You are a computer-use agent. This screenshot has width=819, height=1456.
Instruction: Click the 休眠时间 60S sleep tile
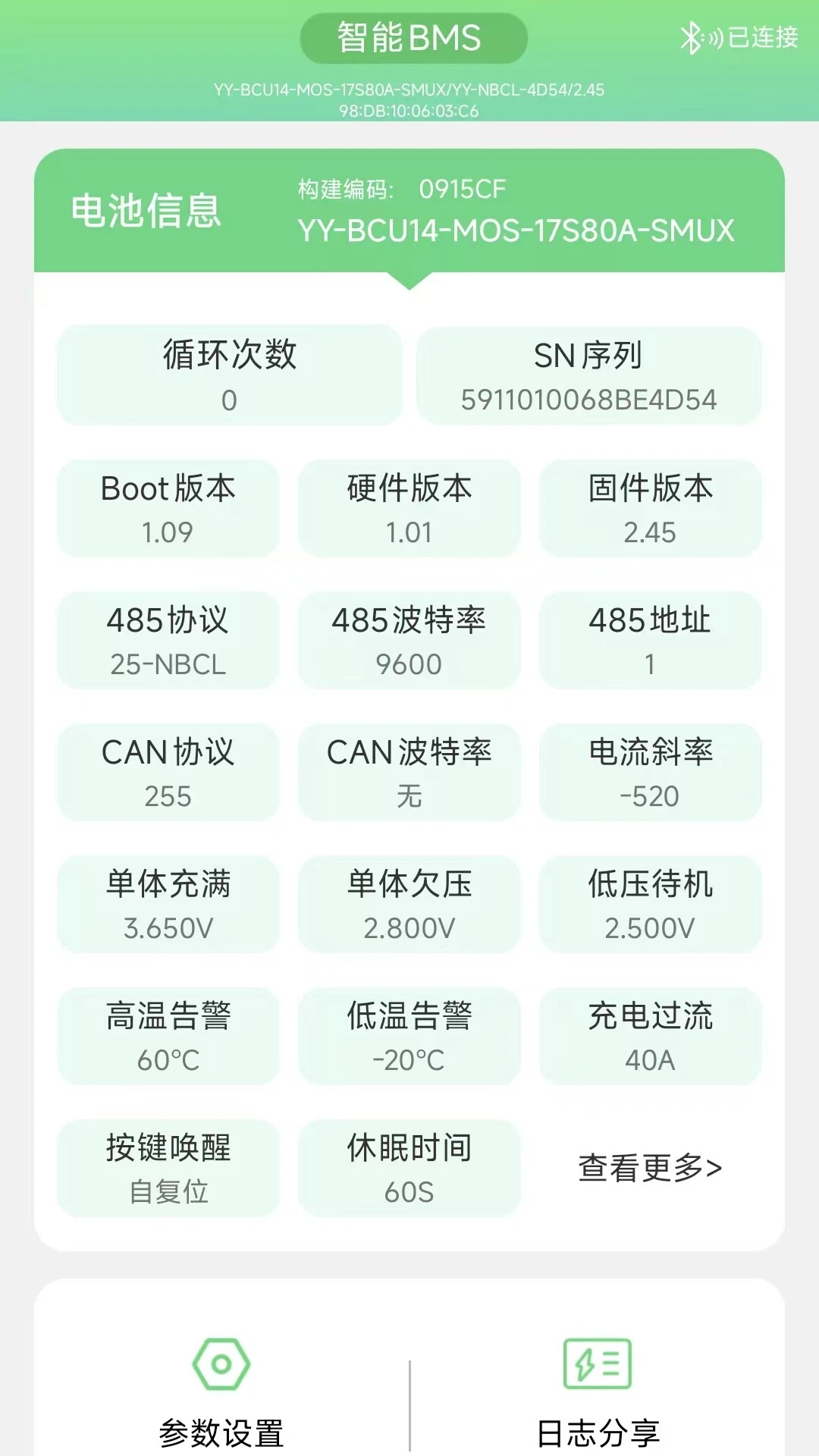click(409, 1169)
